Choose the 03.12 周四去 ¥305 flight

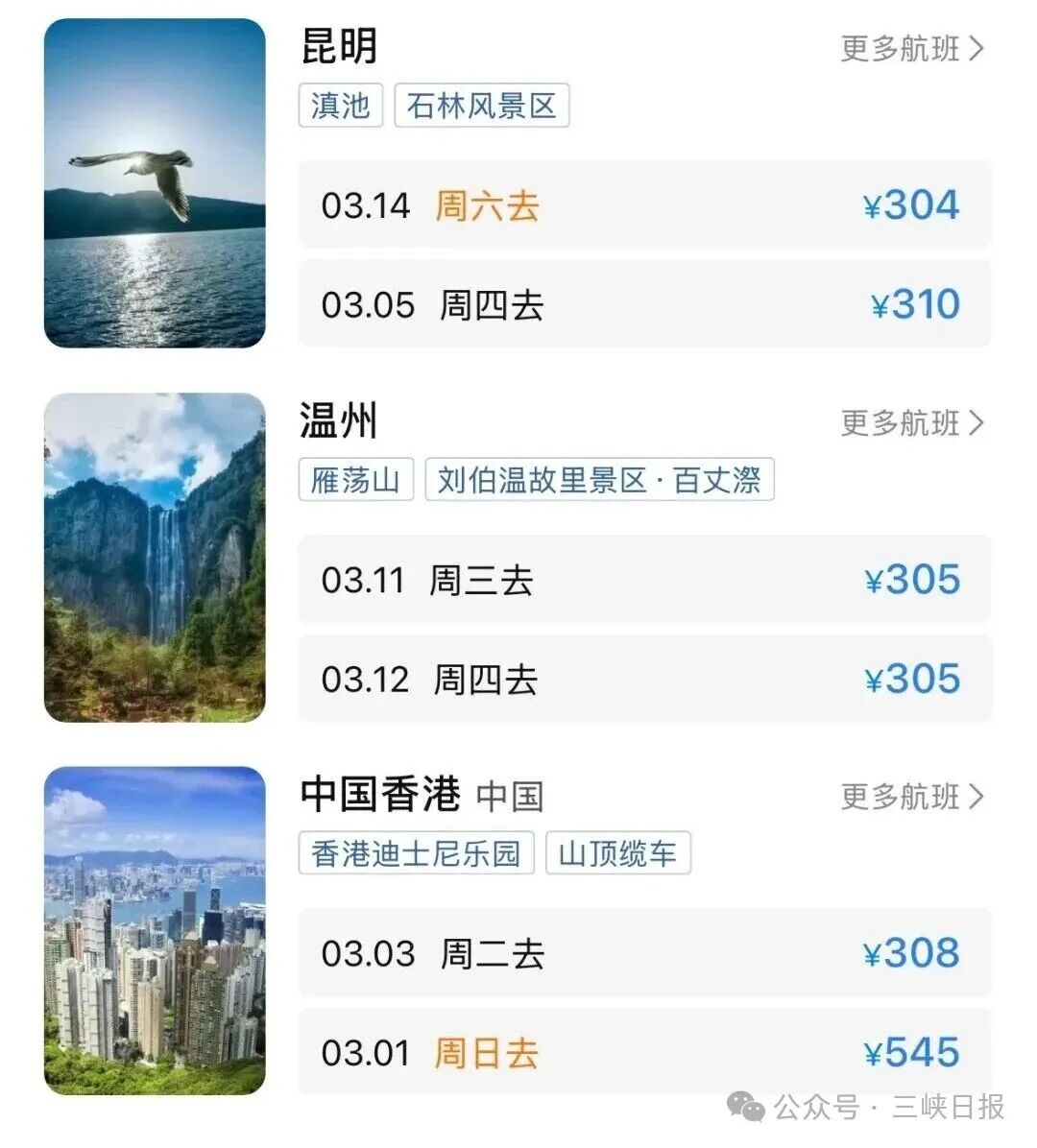coord(643,679)
